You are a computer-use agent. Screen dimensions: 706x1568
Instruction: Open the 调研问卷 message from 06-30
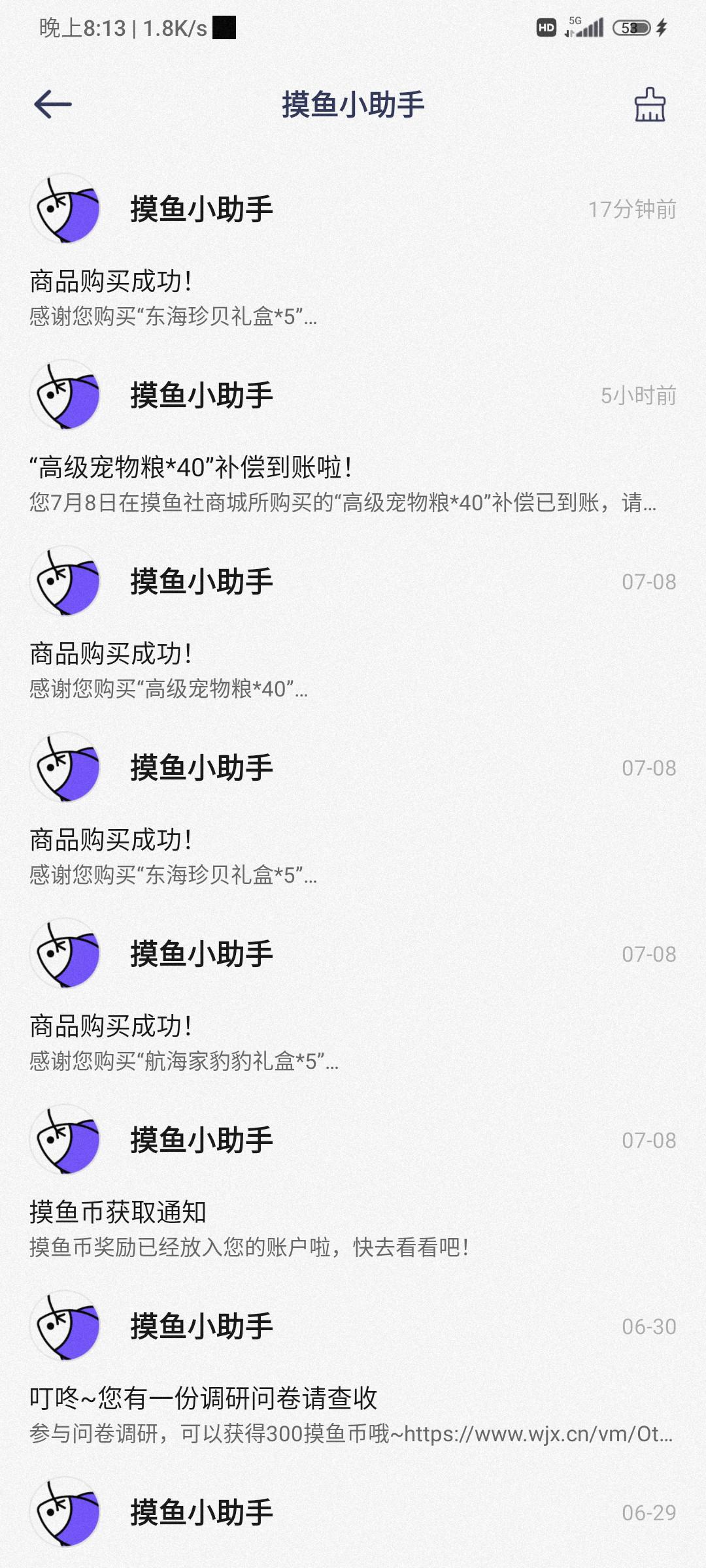(x=353, y=1369)
